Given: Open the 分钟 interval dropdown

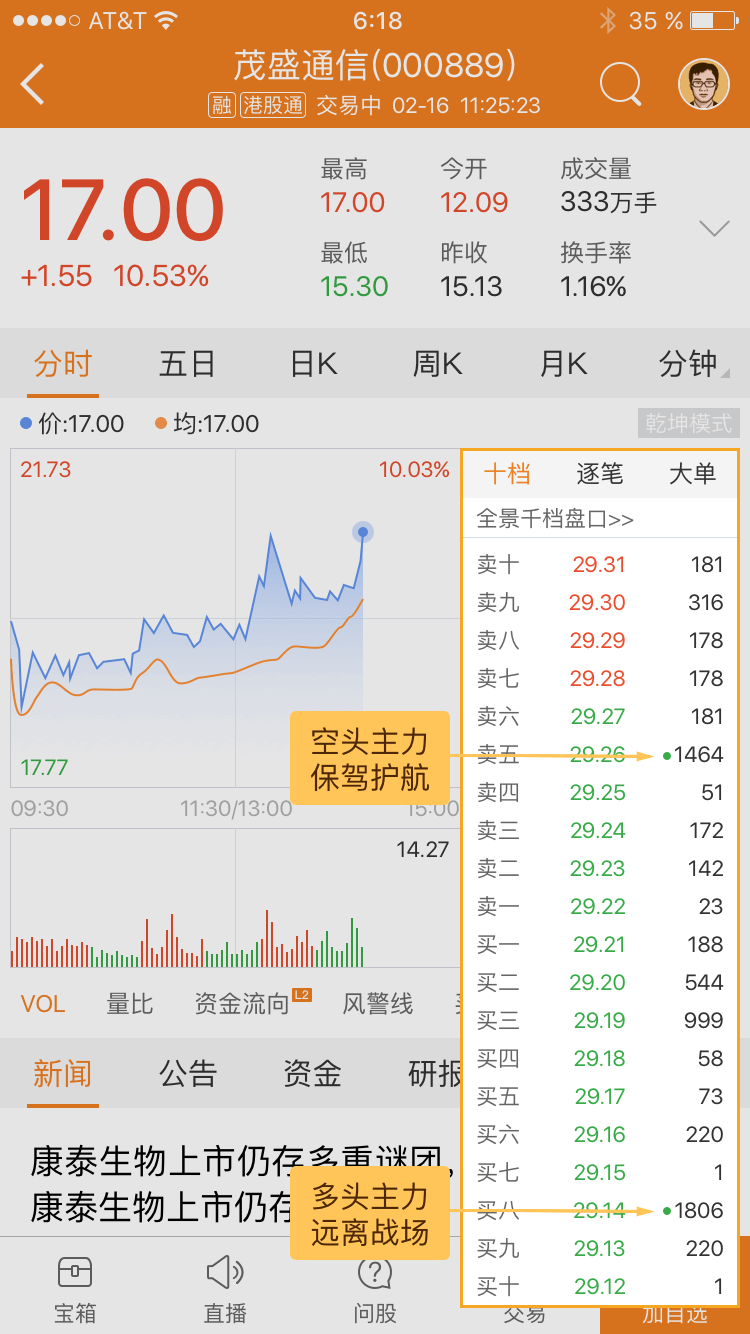Looking at the screenshot, I should click(x=693, y=364).
